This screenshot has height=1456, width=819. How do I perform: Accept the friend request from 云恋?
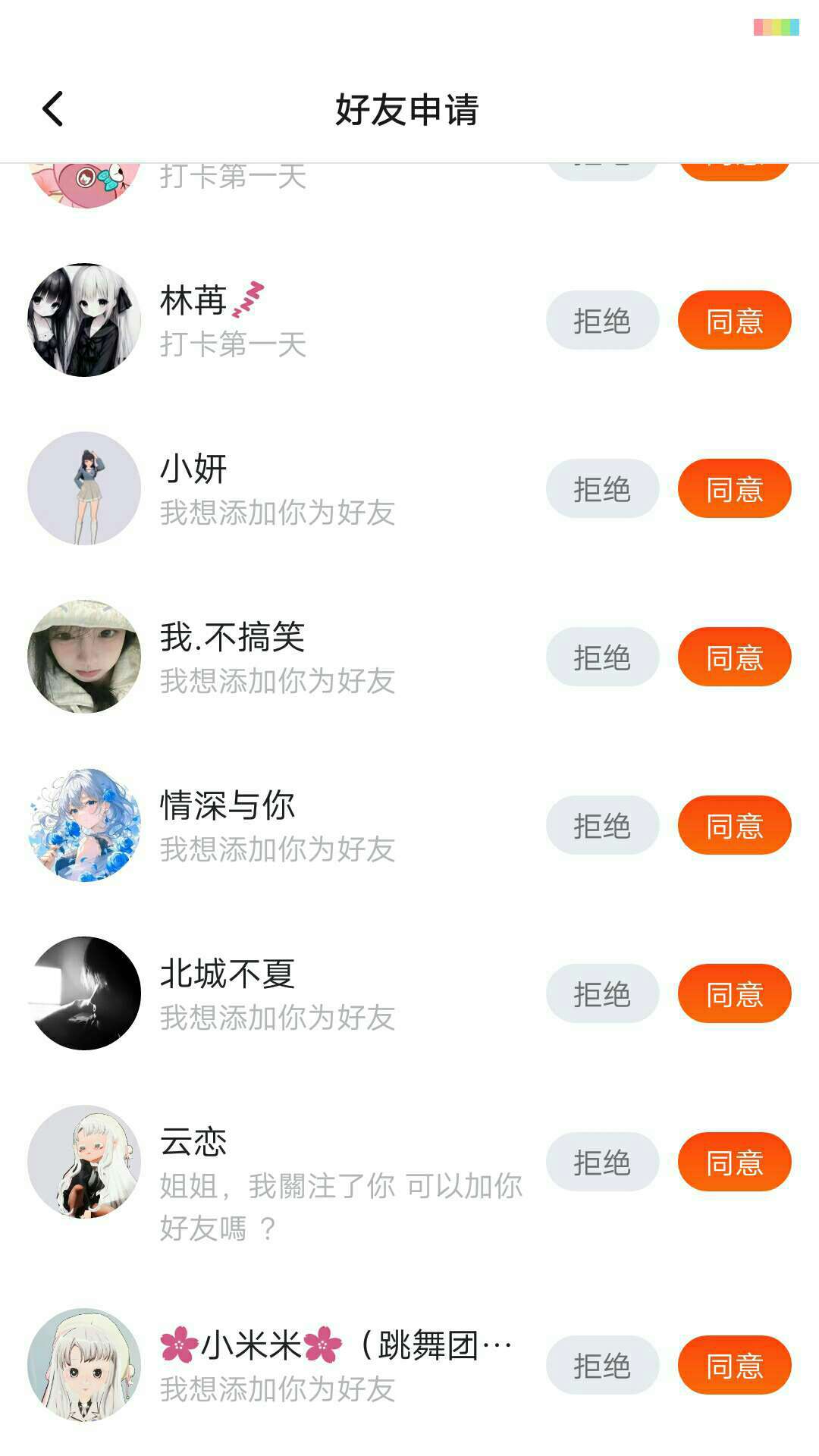(x=734, y=1163)
